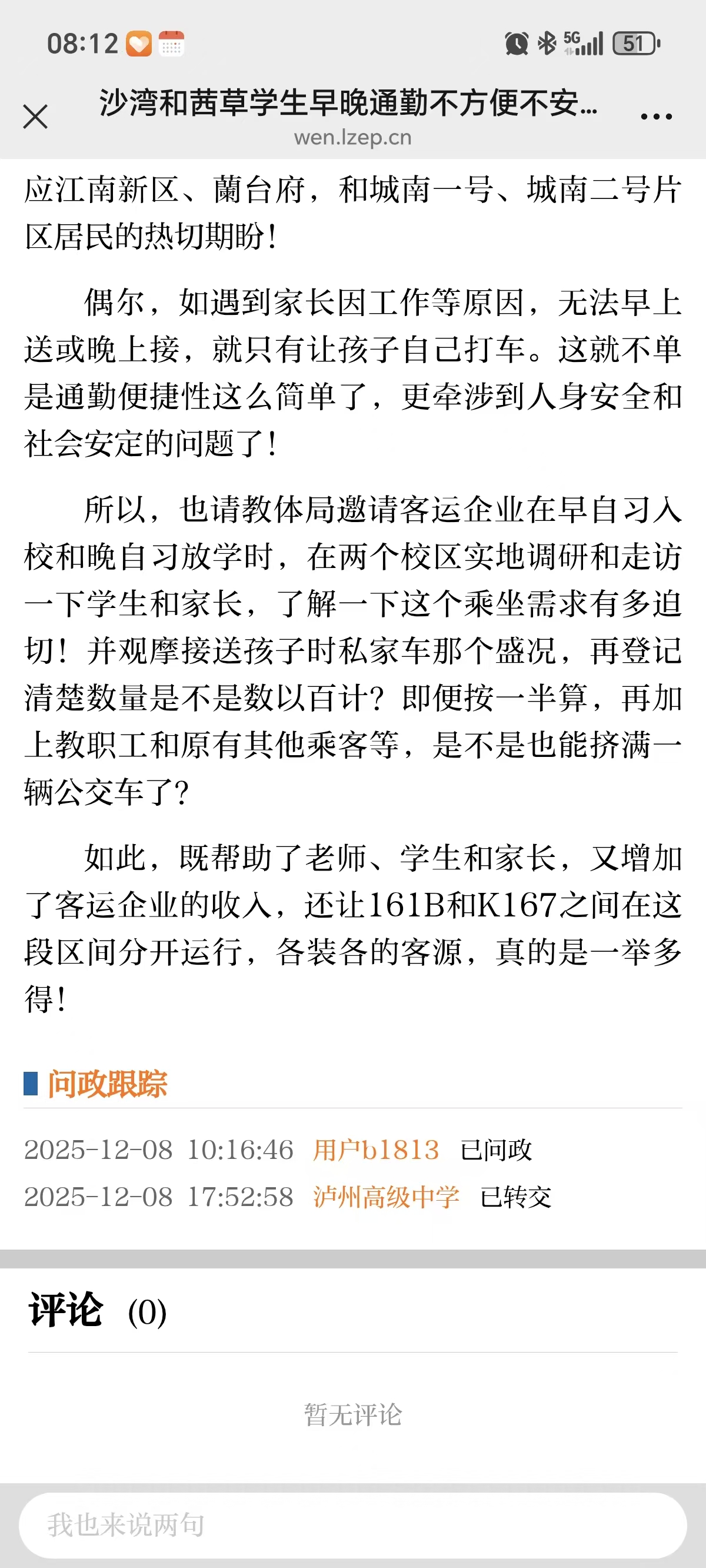Open the three-dot overflow menu
706x1568 pixels.
656,117
